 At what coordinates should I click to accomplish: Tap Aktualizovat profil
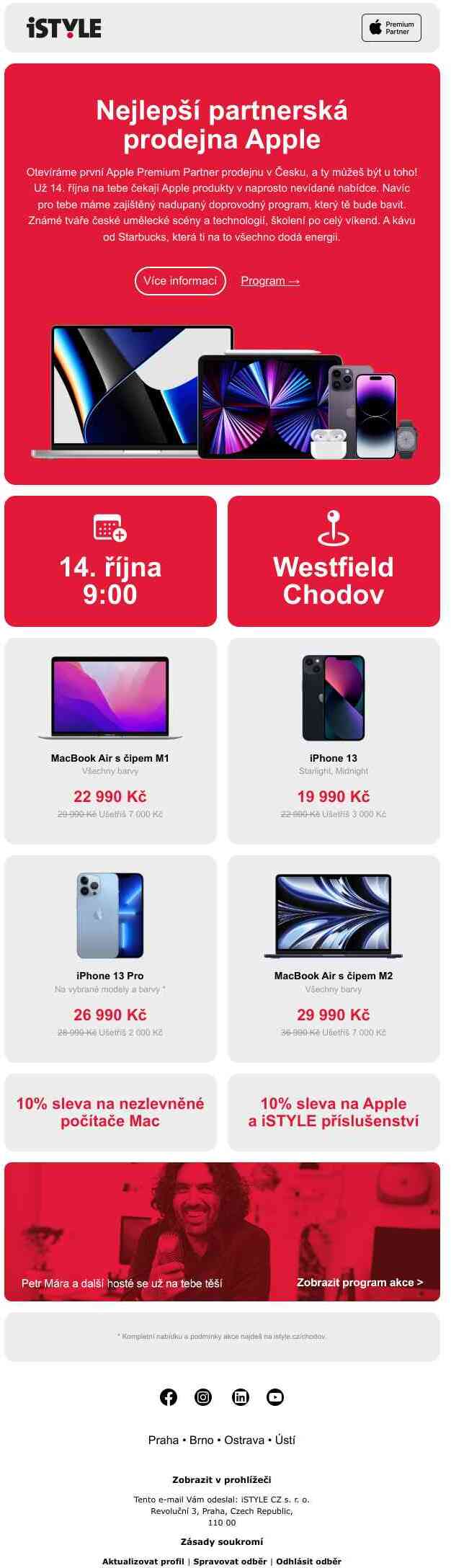coord(143,1561)
